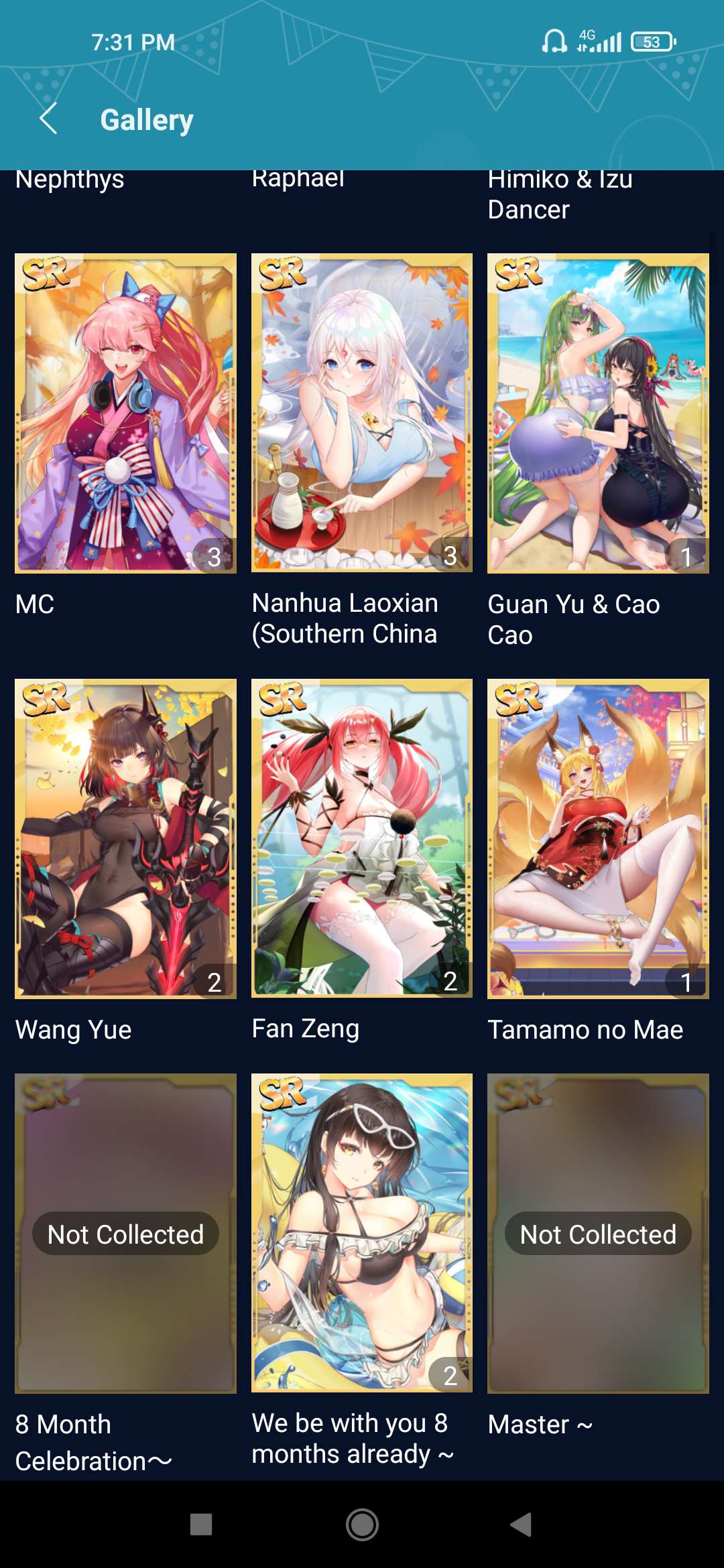Open the Wang Yue card

tap(125, 838)
